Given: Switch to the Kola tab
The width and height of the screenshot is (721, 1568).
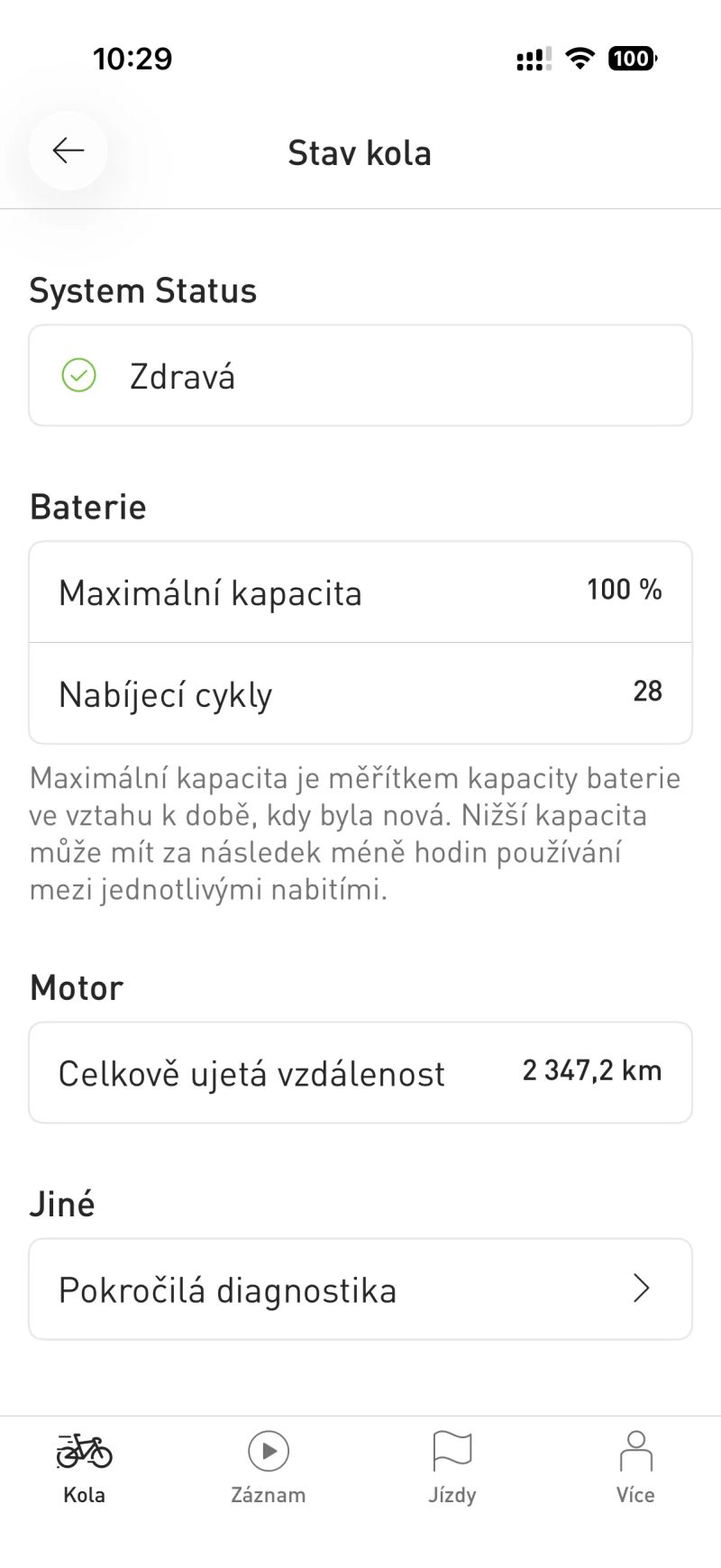Looking at the screenshot, I should coord(85,1466).
